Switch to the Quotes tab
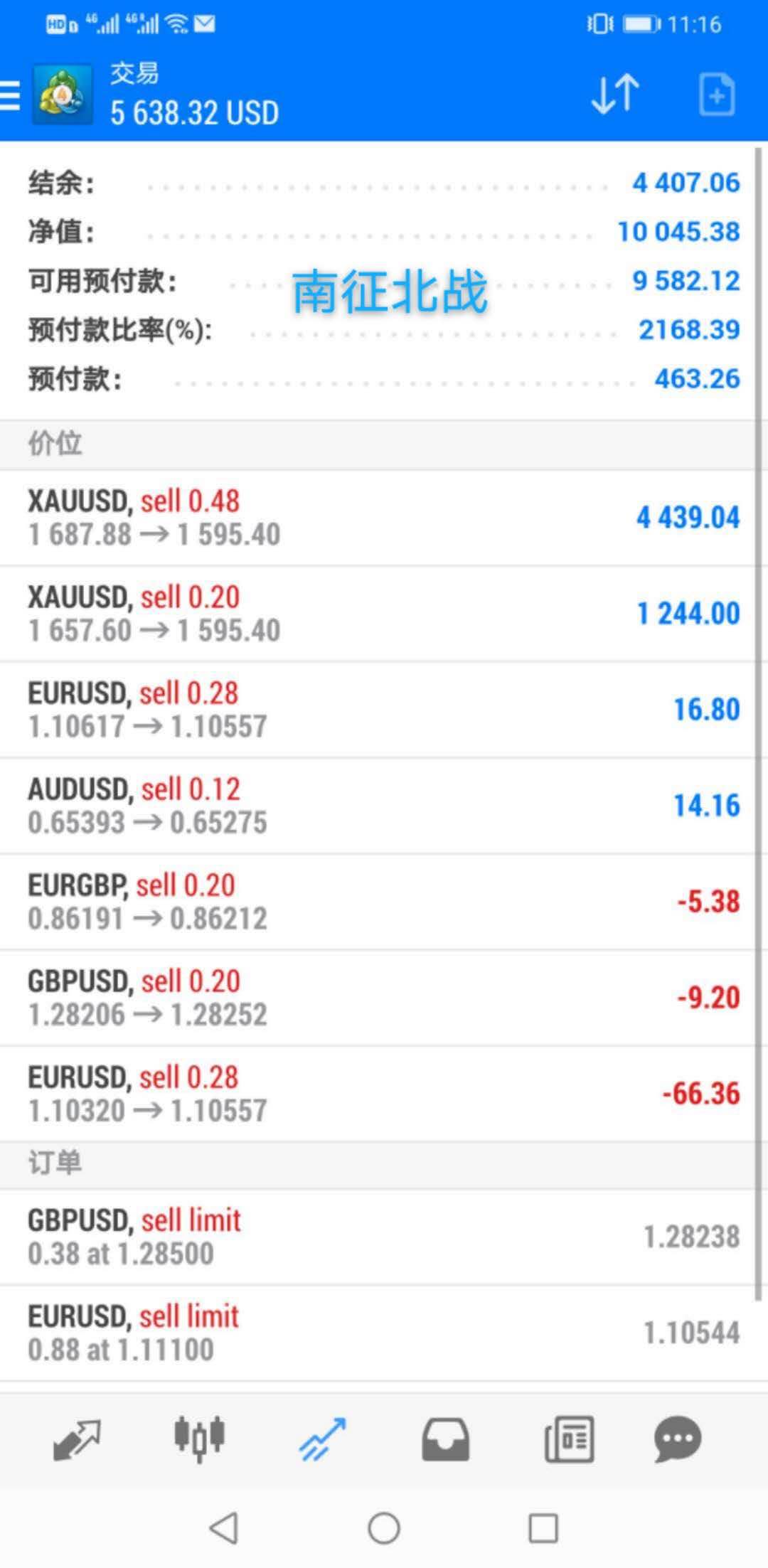The height and width of the screenshot is (1568, 768). (x=77, y=1439)
